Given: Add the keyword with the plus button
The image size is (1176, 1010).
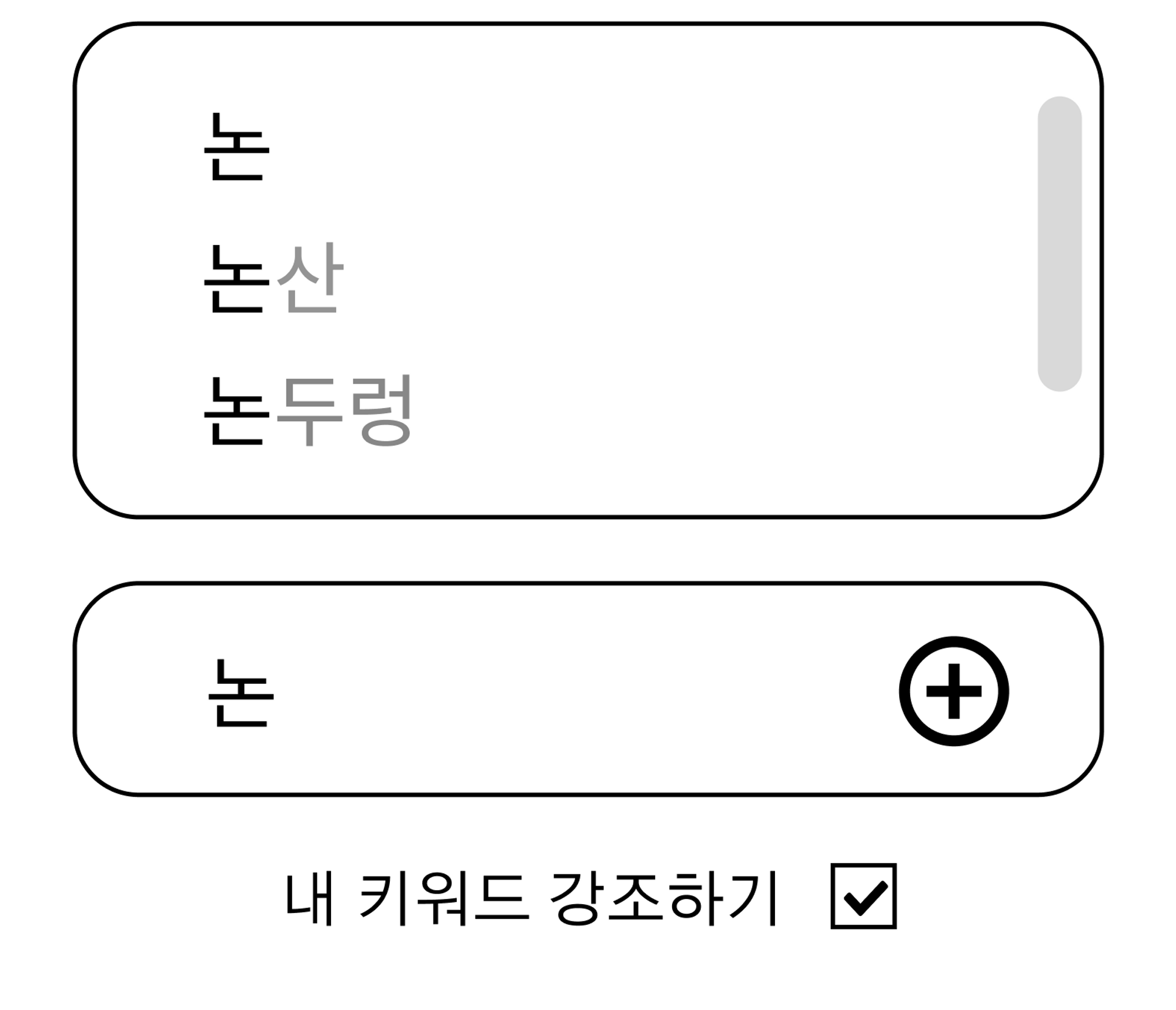Looking at the screenshot, I should pos(953,691).
